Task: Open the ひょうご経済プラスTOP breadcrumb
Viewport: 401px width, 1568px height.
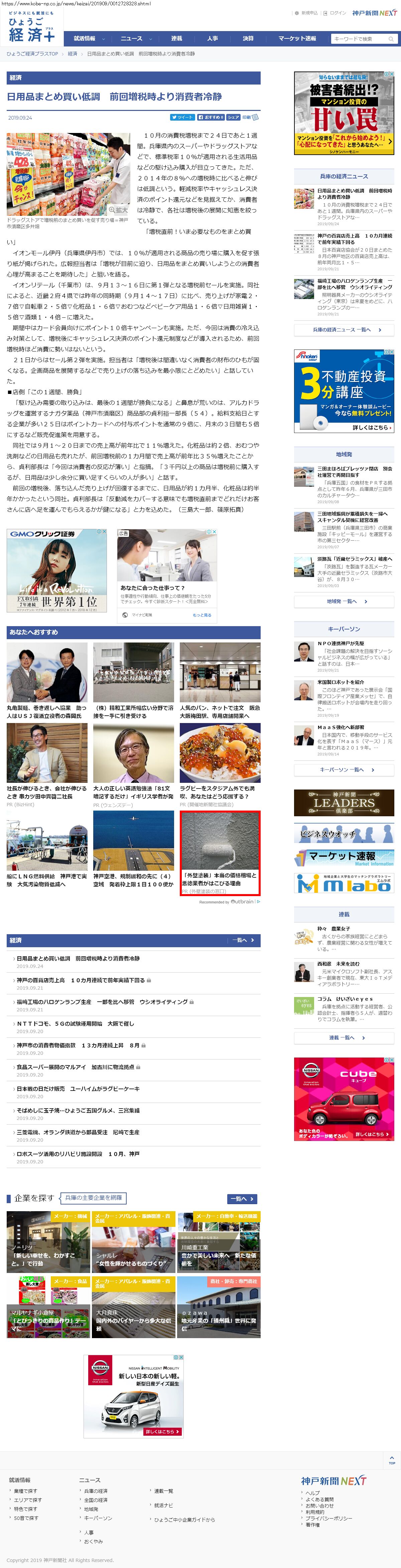Action: tap(32, 53)
